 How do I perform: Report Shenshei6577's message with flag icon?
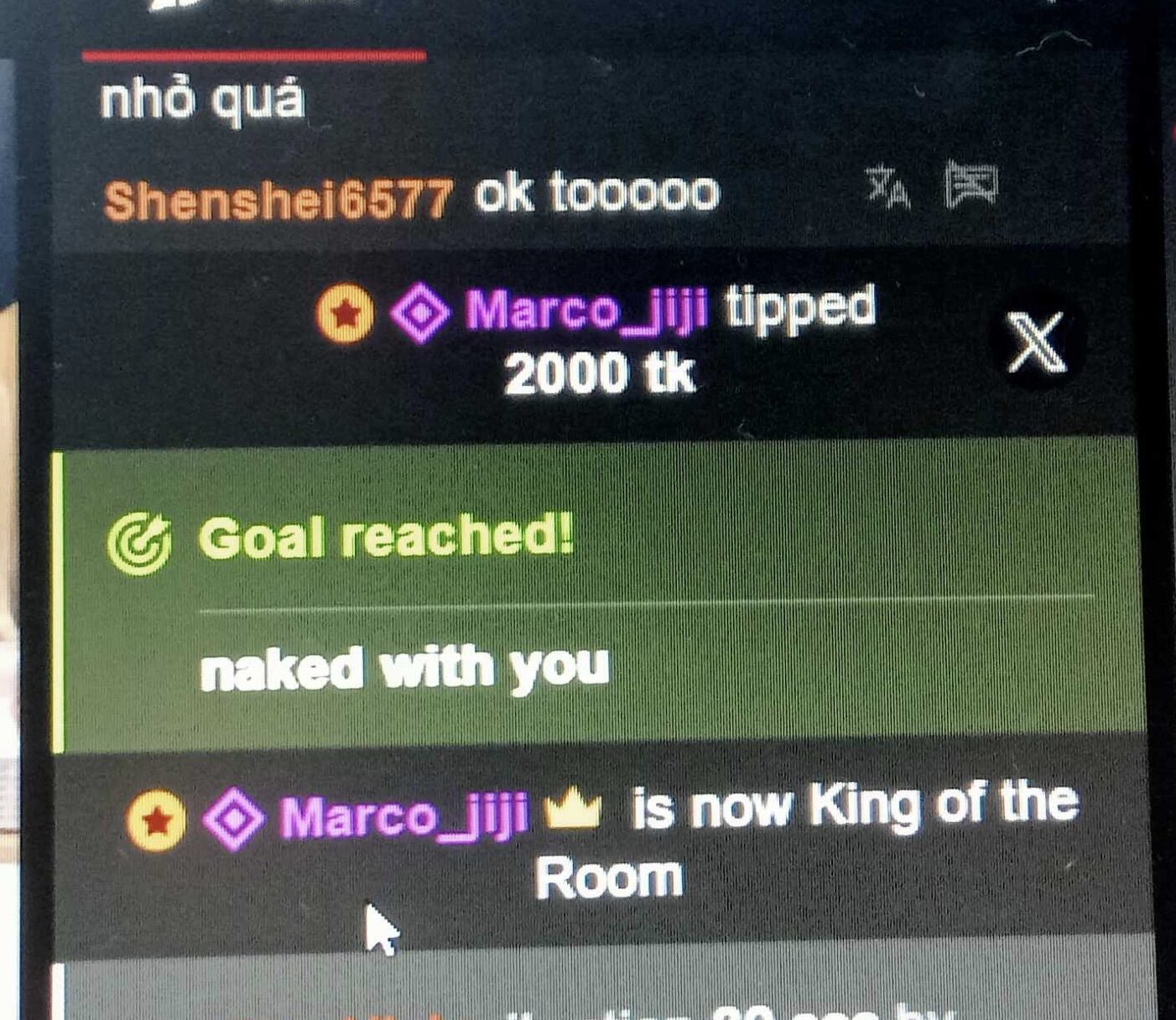point(970,185)
